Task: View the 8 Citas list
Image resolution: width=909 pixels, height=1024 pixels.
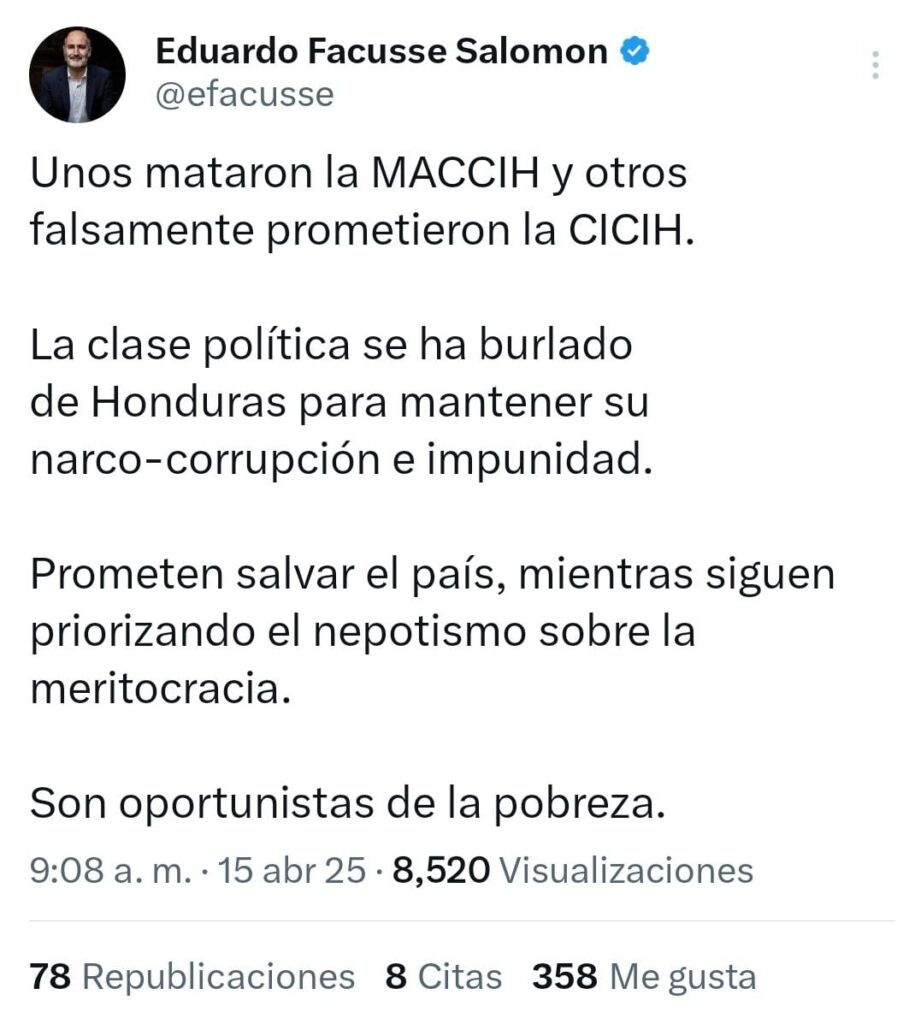Action: 443,976
